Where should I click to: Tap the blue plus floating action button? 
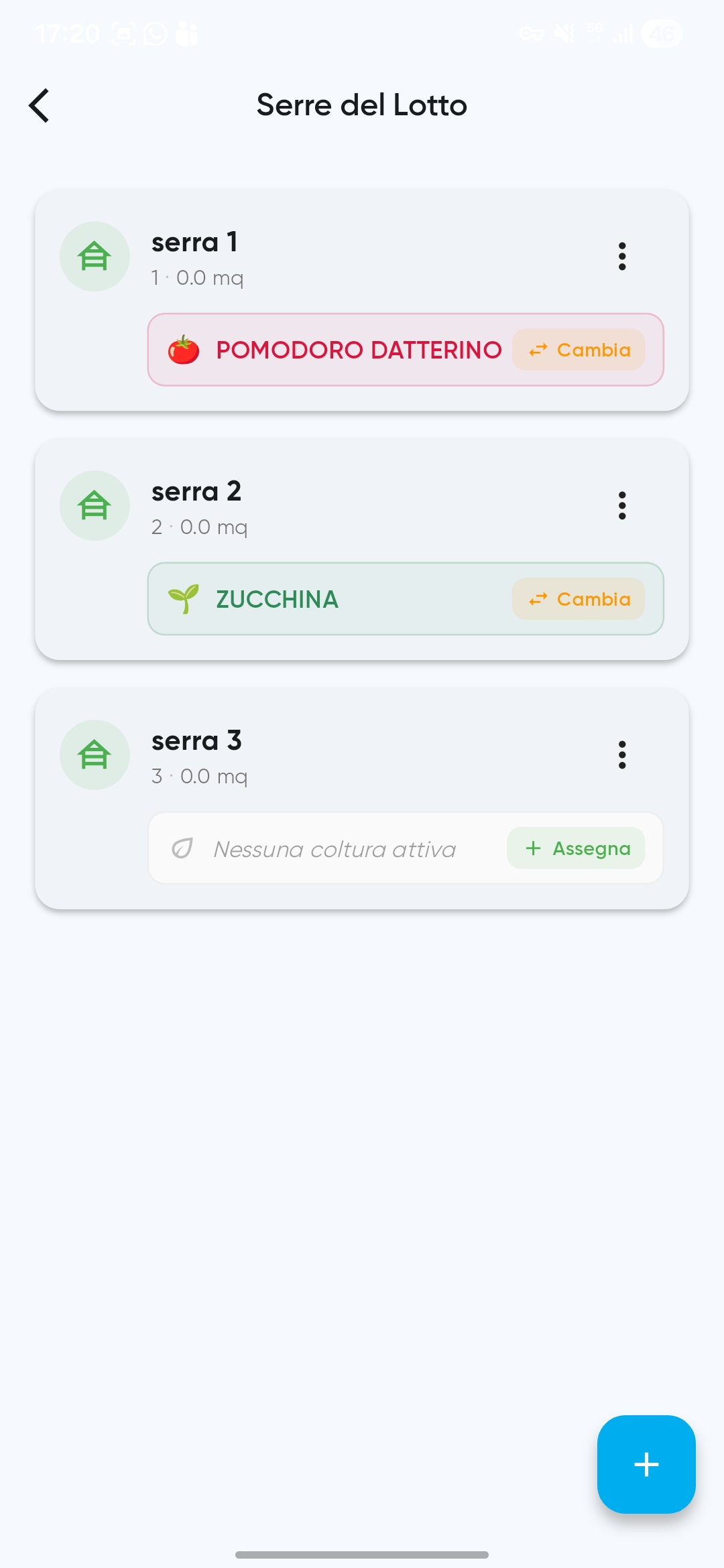point(646,1465)
